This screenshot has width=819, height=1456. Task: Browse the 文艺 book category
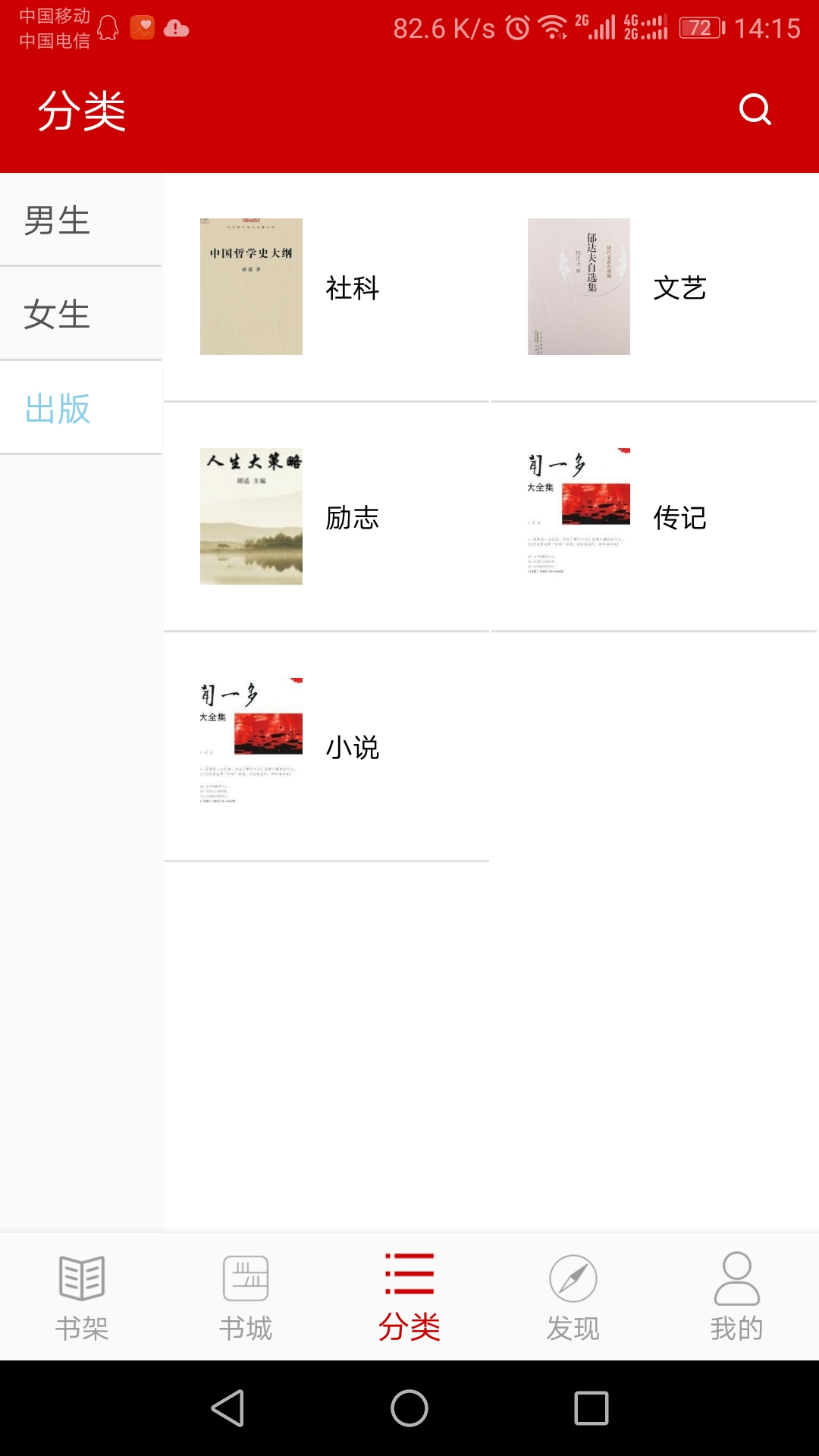pyautogui.click(x=654, y=287)
